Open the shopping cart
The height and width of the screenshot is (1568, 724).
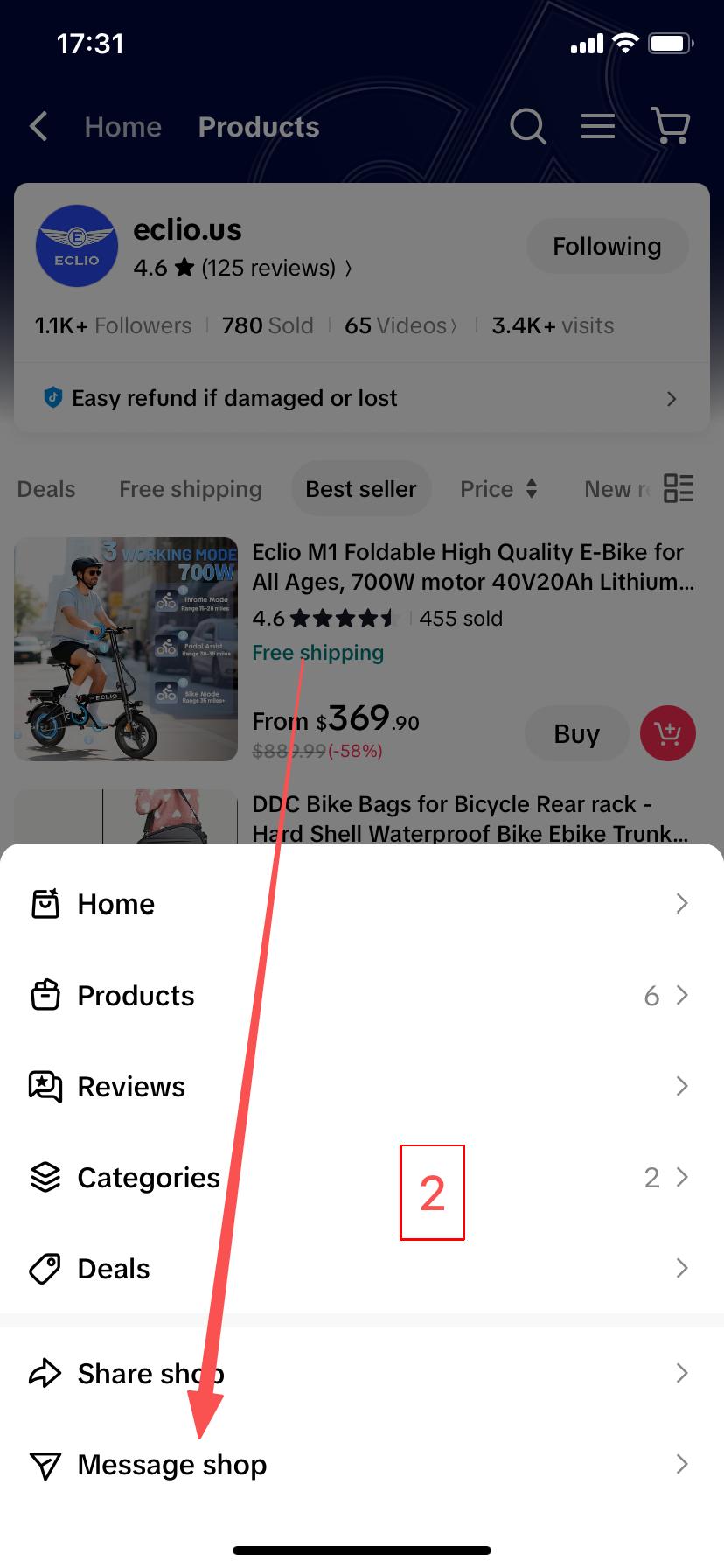coord(671,127)
